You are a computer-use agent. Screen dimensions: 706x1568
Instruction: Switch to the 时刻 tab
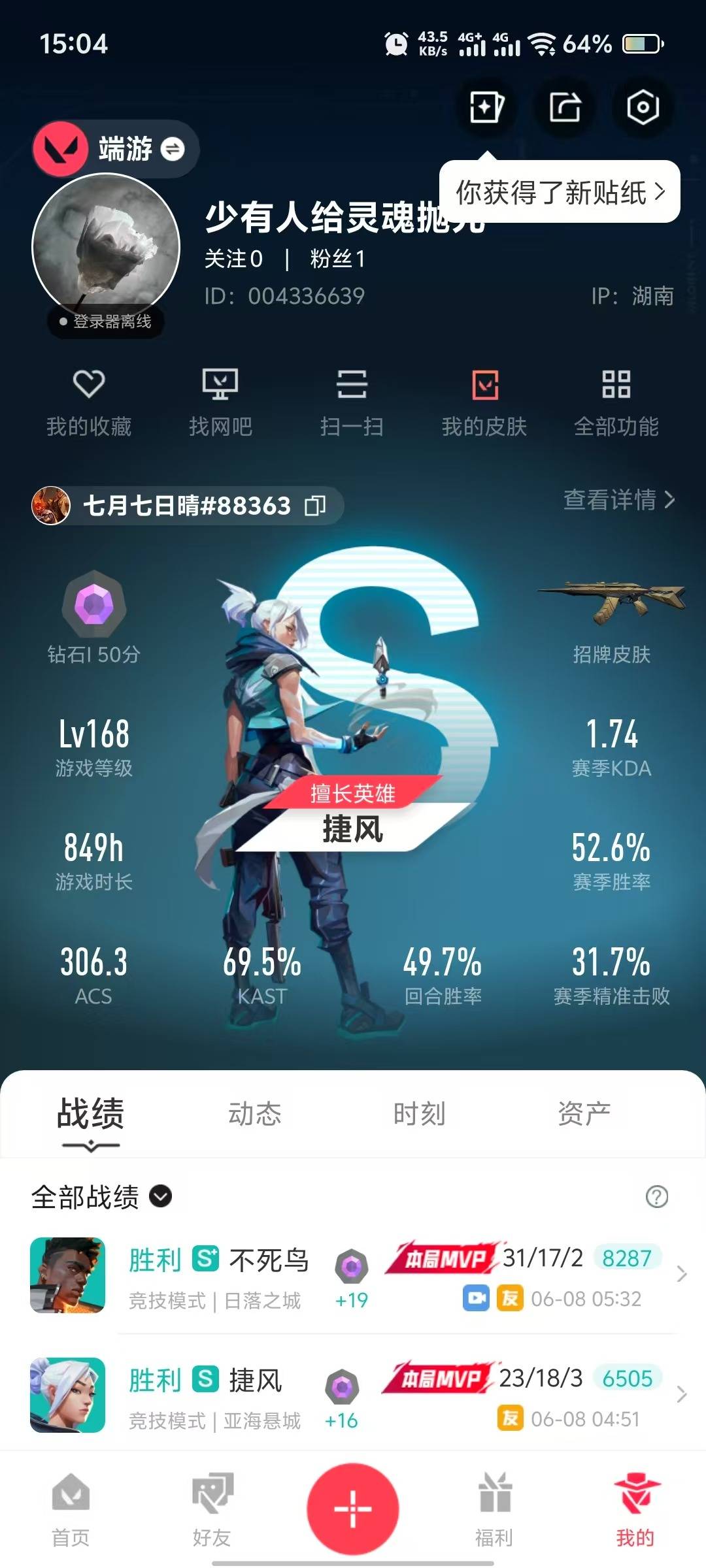tap(419, 1113)
